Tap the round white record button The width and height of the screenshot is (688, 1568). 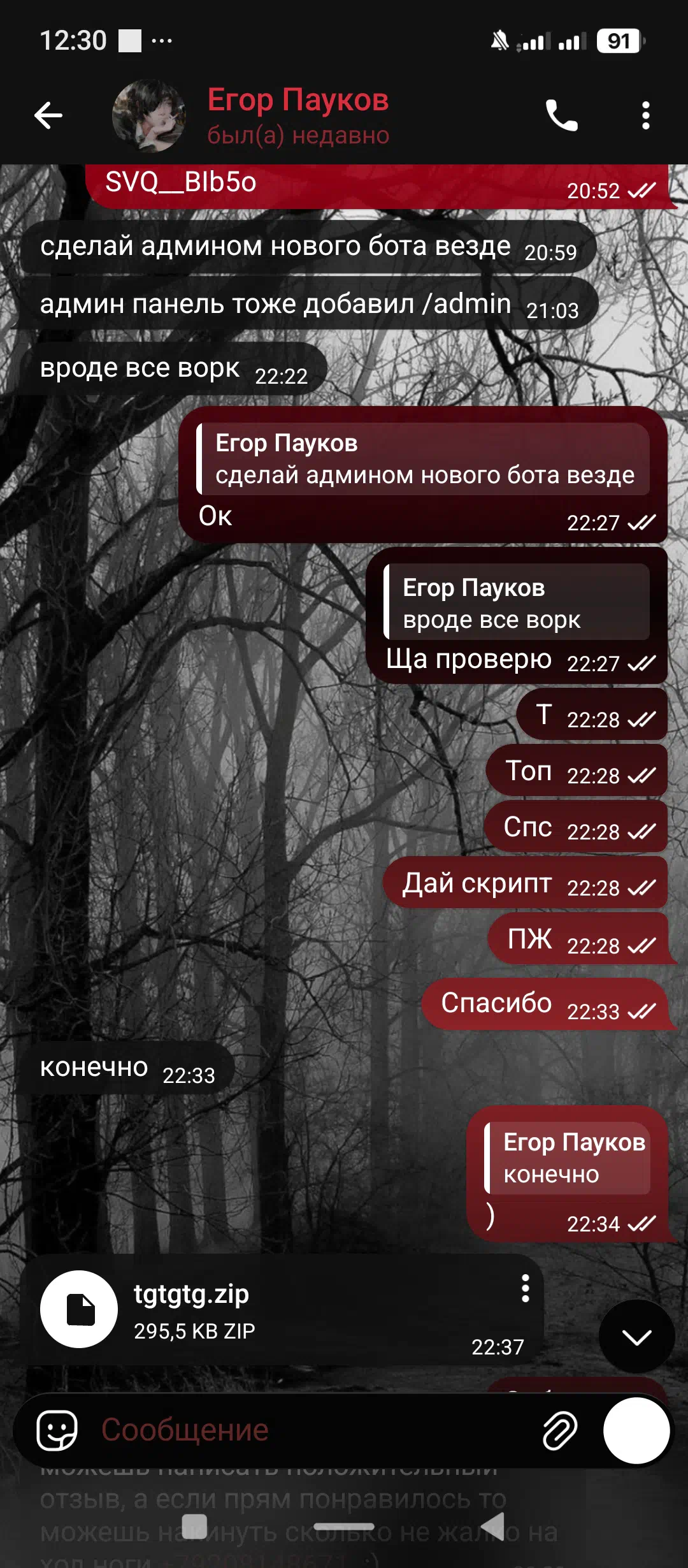coord(636,1430)
